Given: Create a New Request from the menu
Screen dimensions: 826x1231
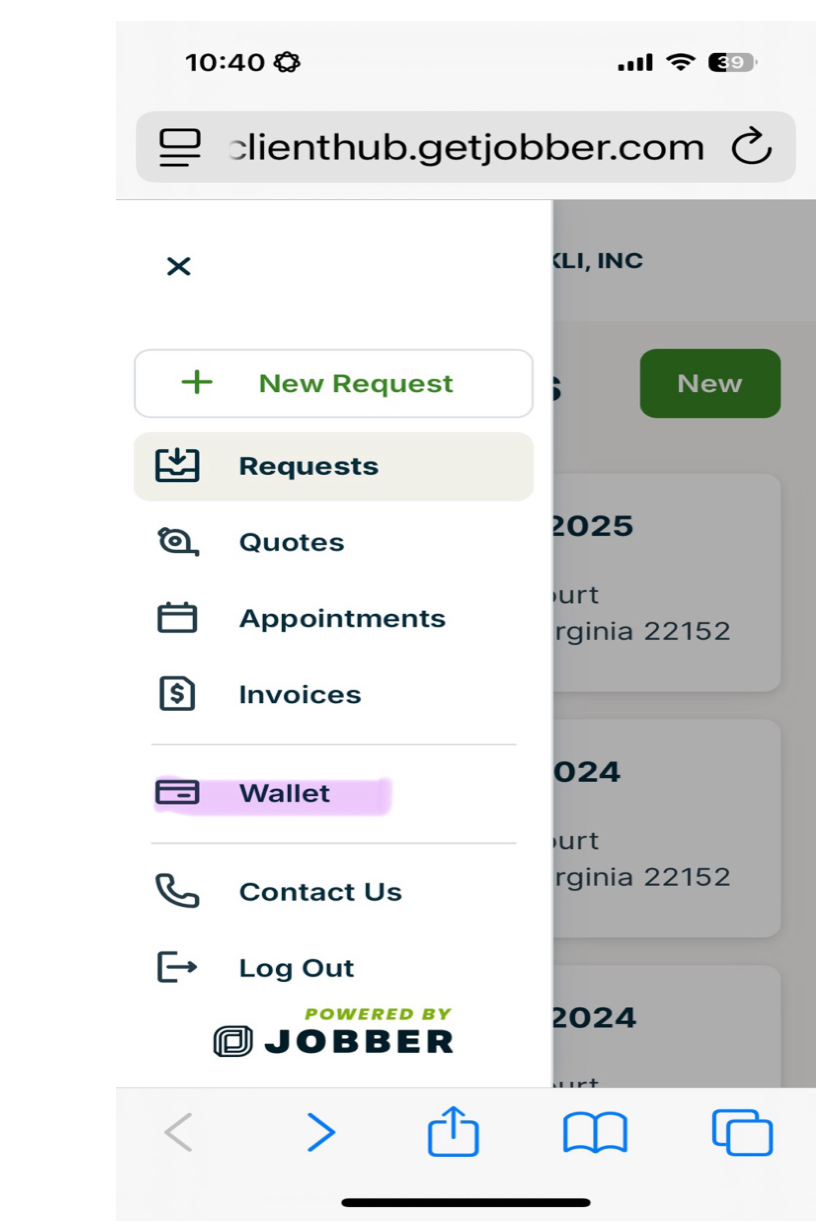Looking at the screenshot, I should [x=333, y=383].
